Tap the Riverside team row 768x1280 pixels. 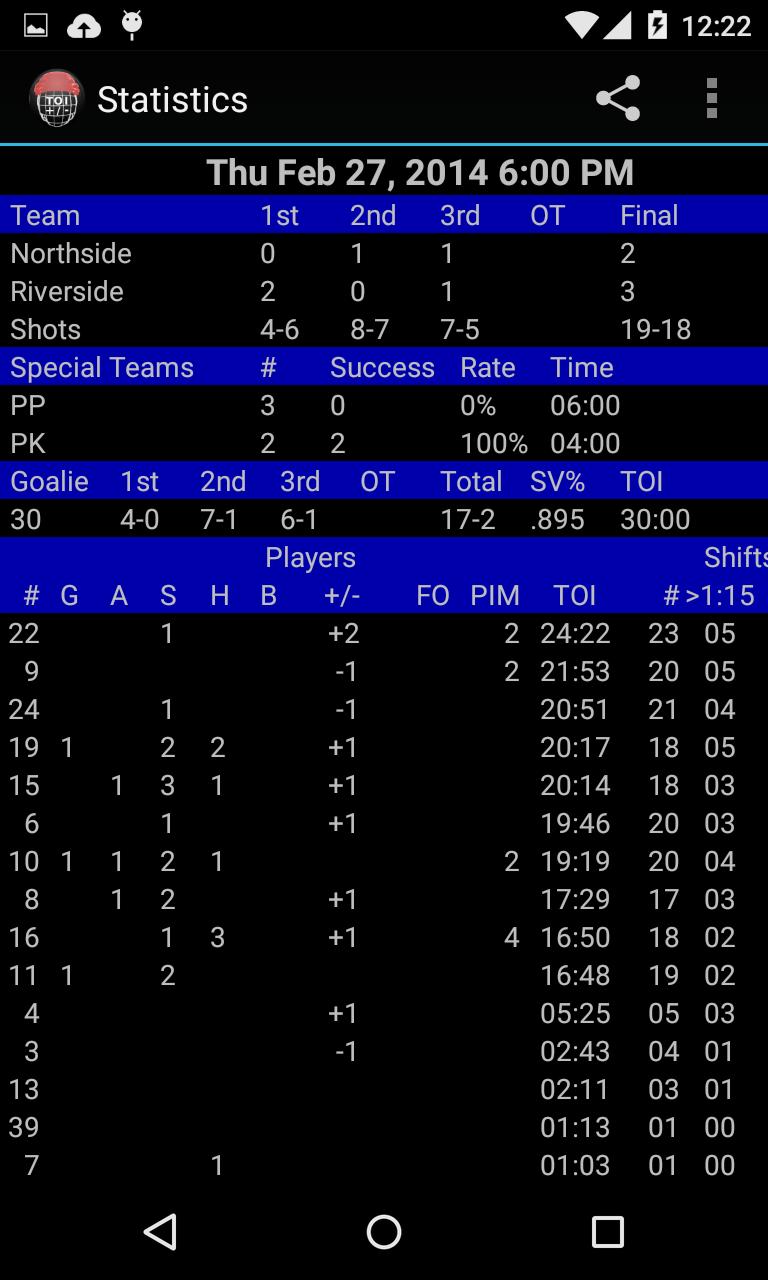pyautogui.click(x=384, y=291)
